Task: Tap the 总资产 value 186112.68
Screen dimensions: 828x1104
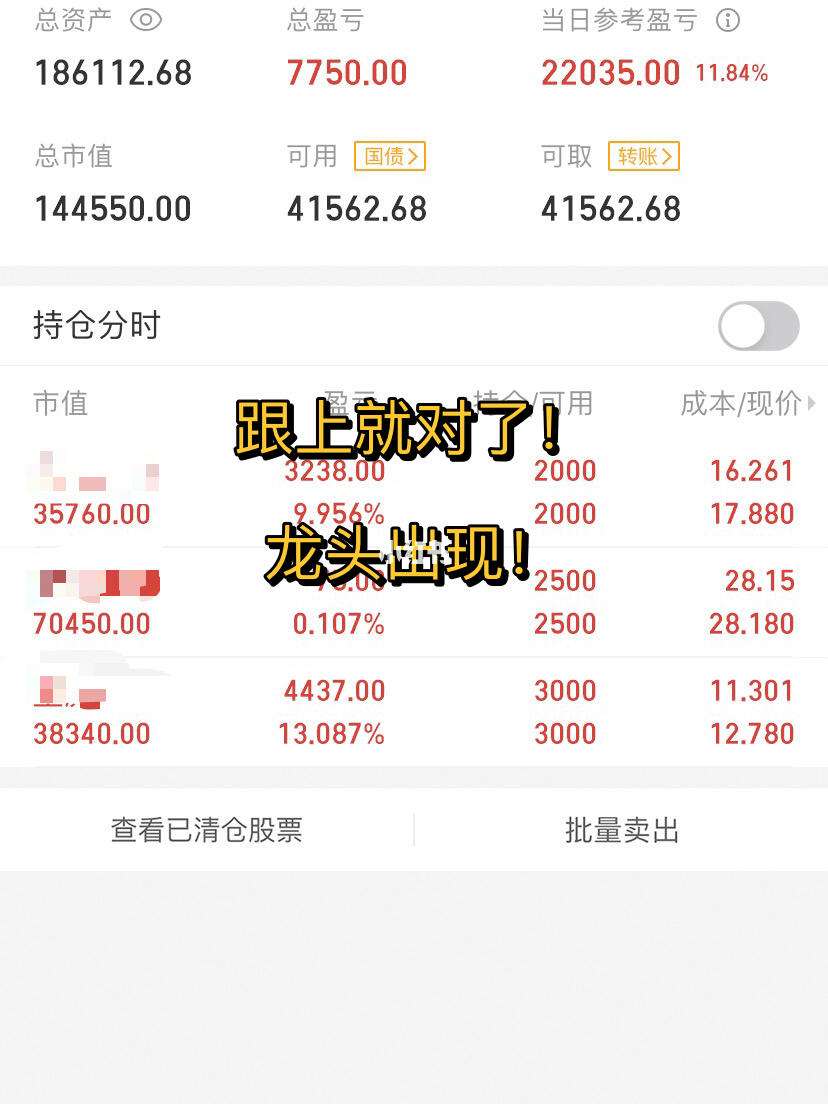Action: 111,72
